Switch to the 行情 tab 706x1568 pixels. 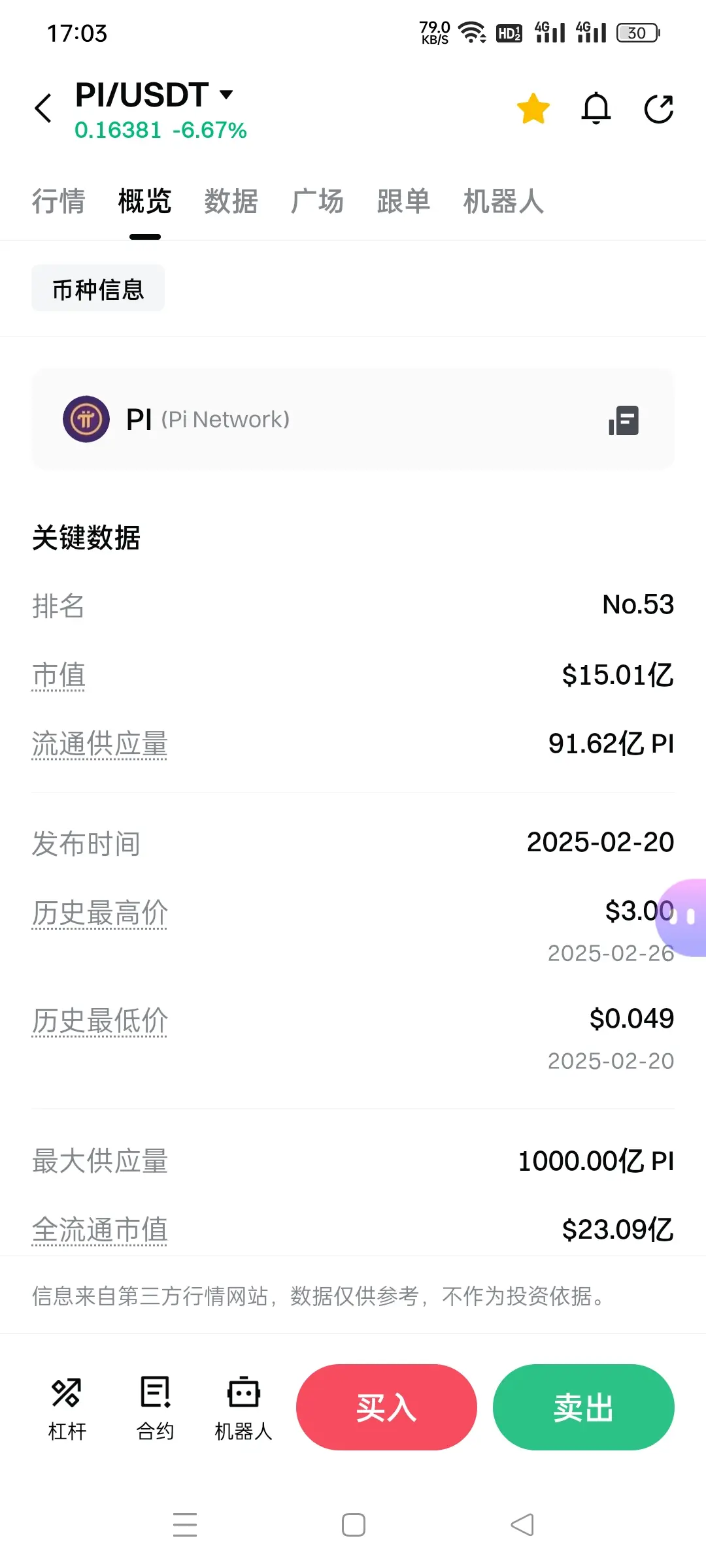click(59, 201)
